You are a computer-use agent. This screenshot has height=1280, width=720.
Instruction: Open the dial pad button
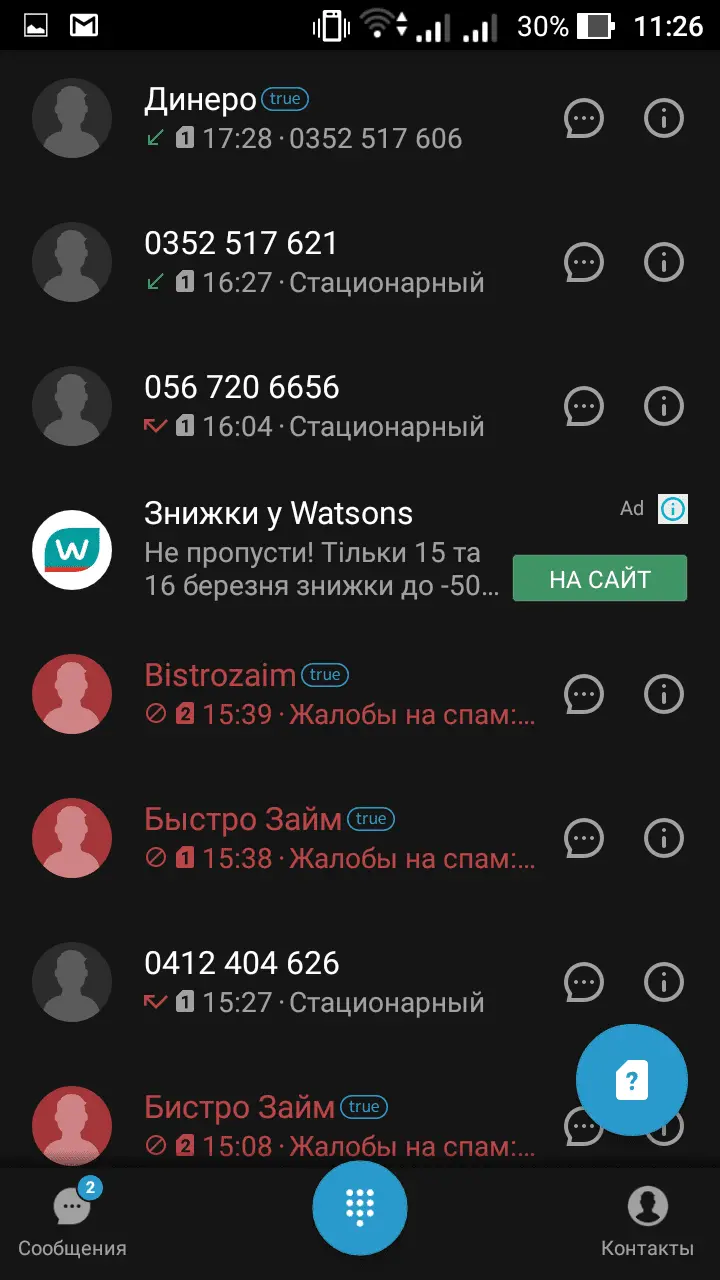pyautogui.click(x=360, y=1208)
